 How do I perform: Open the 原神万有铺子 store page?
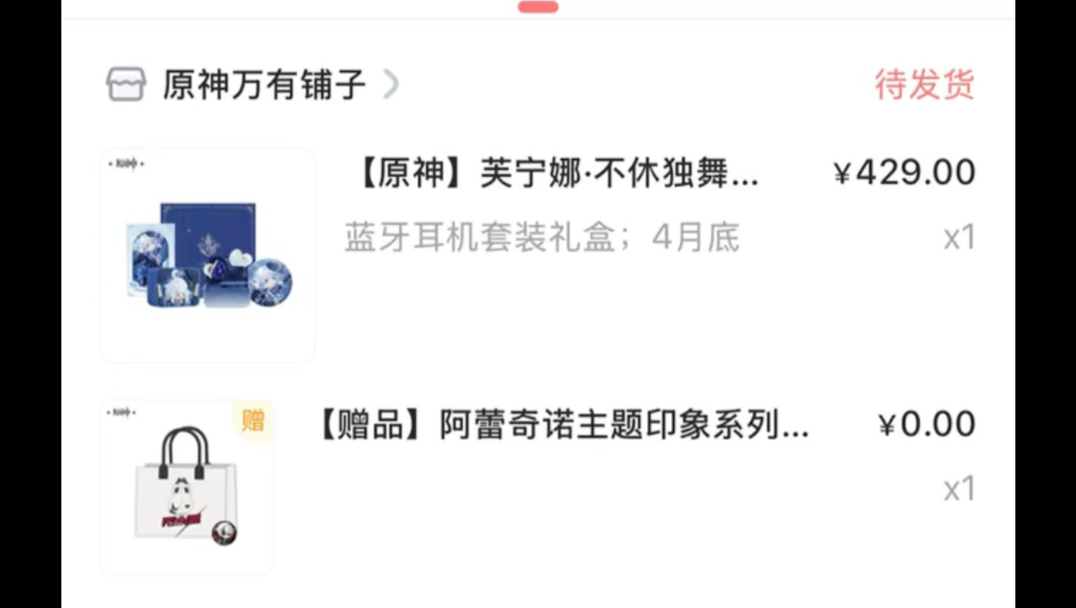264,85
